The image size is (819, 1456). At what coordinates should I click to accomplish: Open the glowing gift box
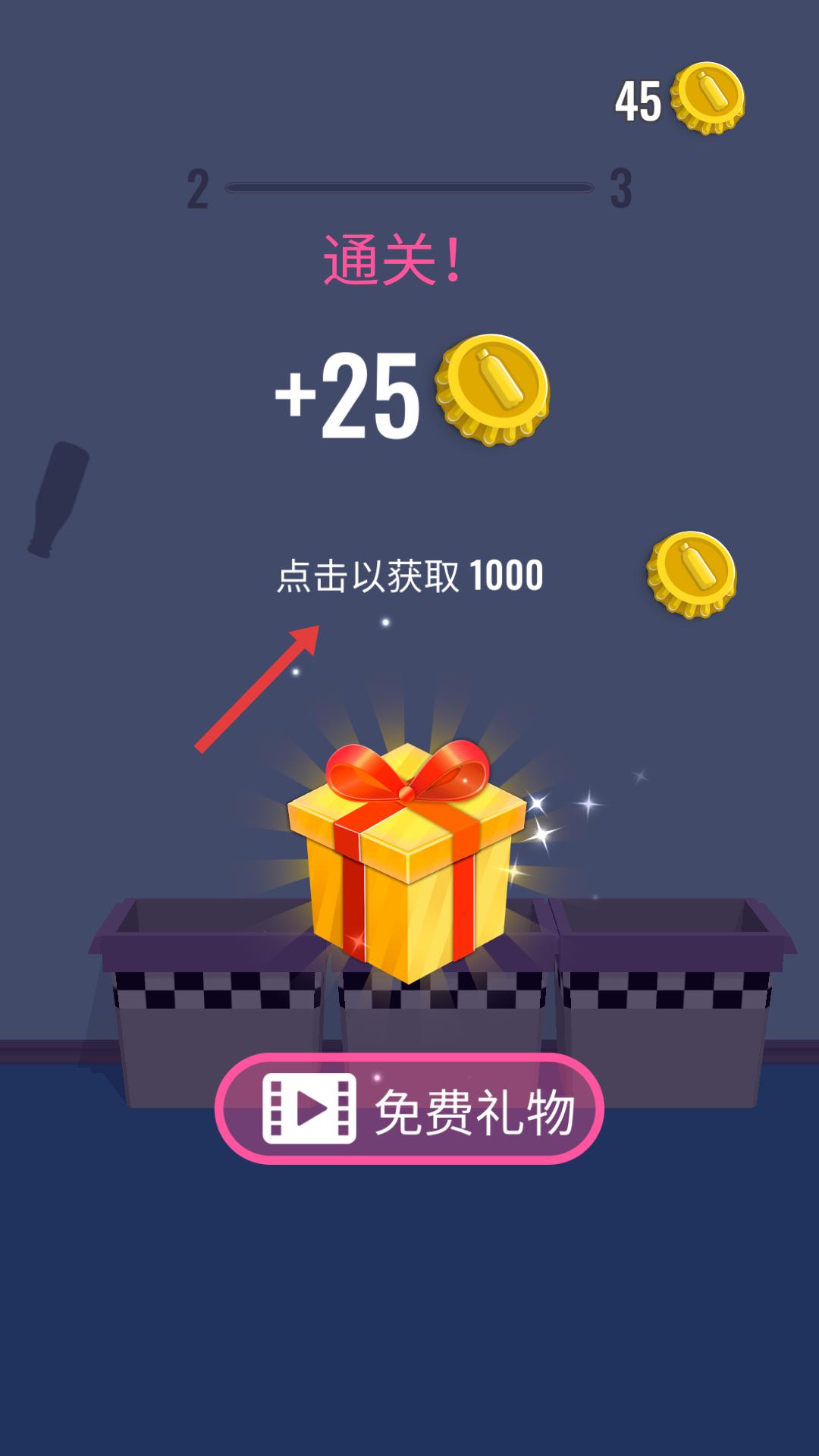point(407,864)
